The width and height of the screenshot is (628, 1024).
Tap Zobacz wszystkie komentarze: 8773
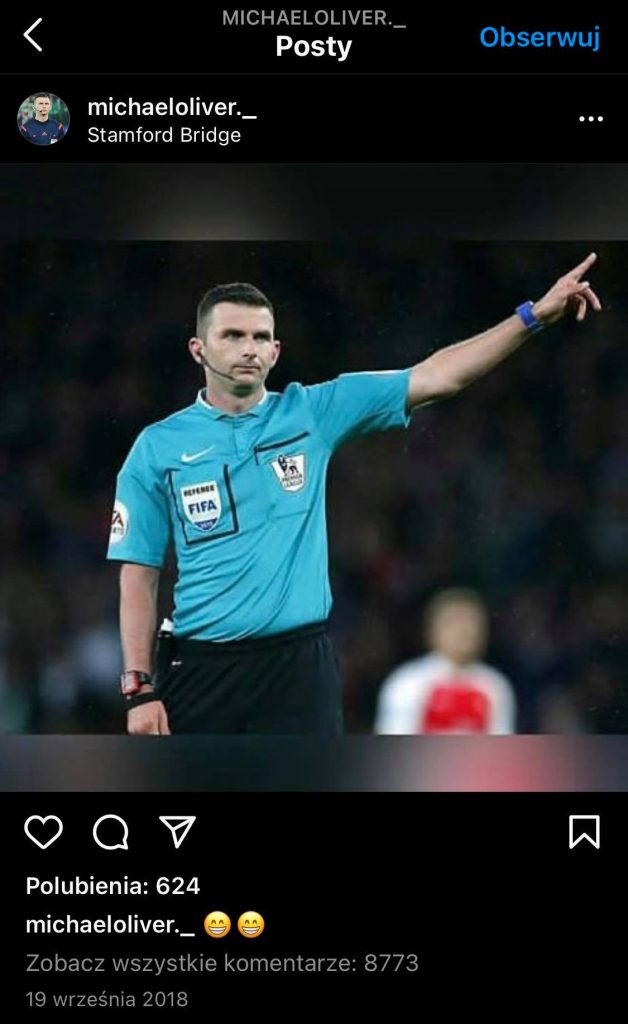coord(222,963)
